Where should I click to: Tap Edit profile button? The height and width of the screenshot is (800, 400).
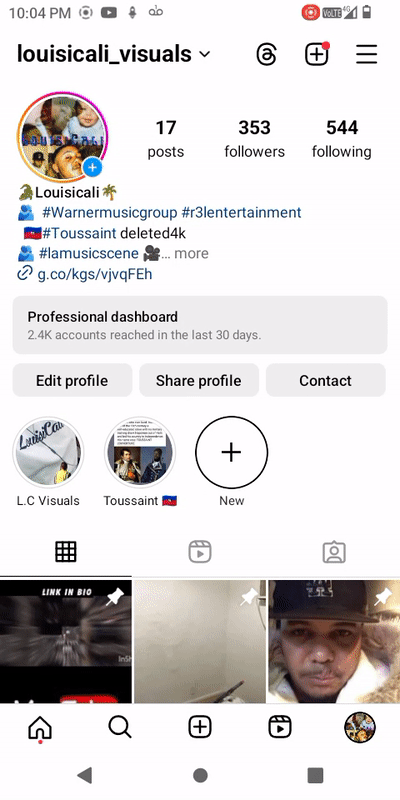click(x=72, y=381)
